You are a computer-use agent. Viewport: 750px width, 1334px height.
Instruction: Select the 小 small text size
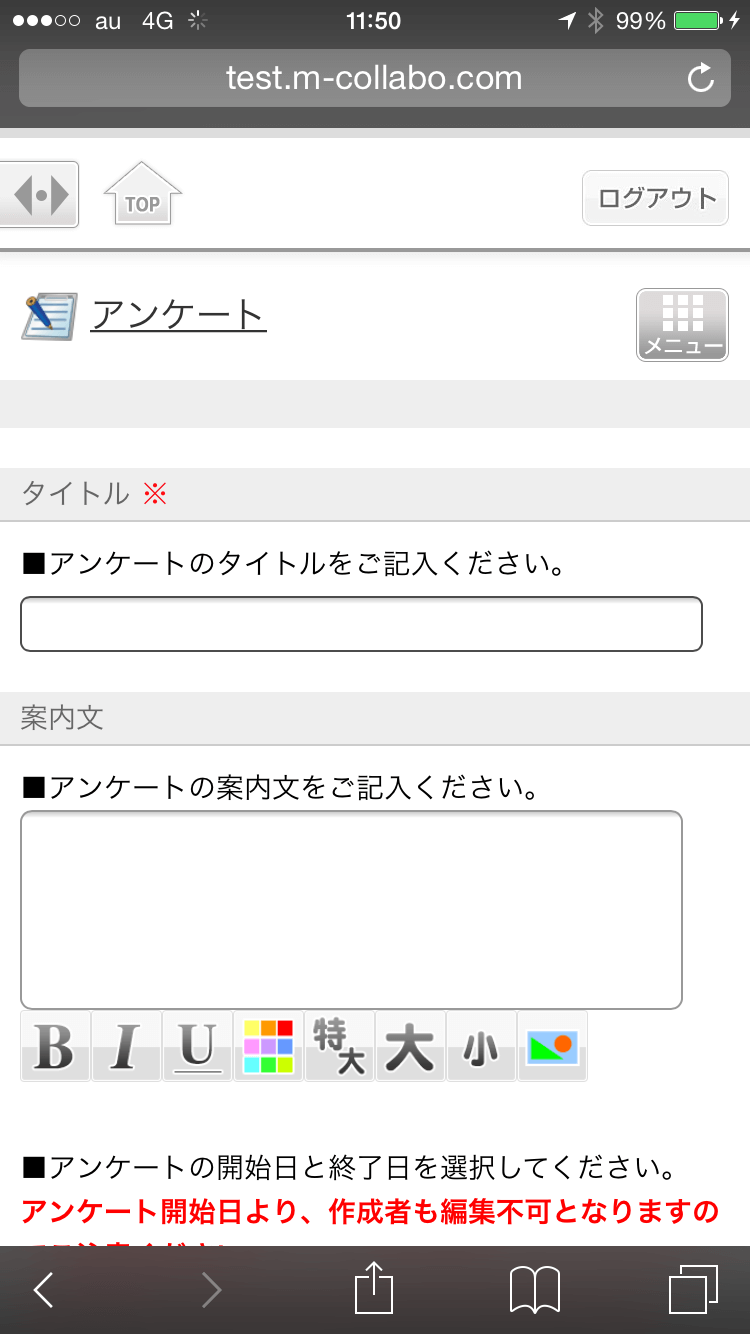click(x=481, y=1047)
